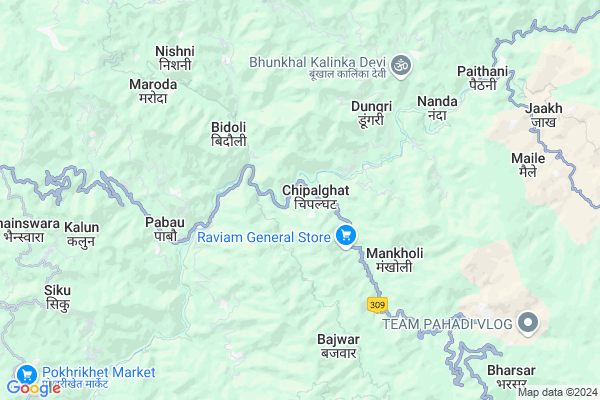Select the Bhunkhal Kalinka Devi temple marker
600x400 pixels.
point(401,62)
